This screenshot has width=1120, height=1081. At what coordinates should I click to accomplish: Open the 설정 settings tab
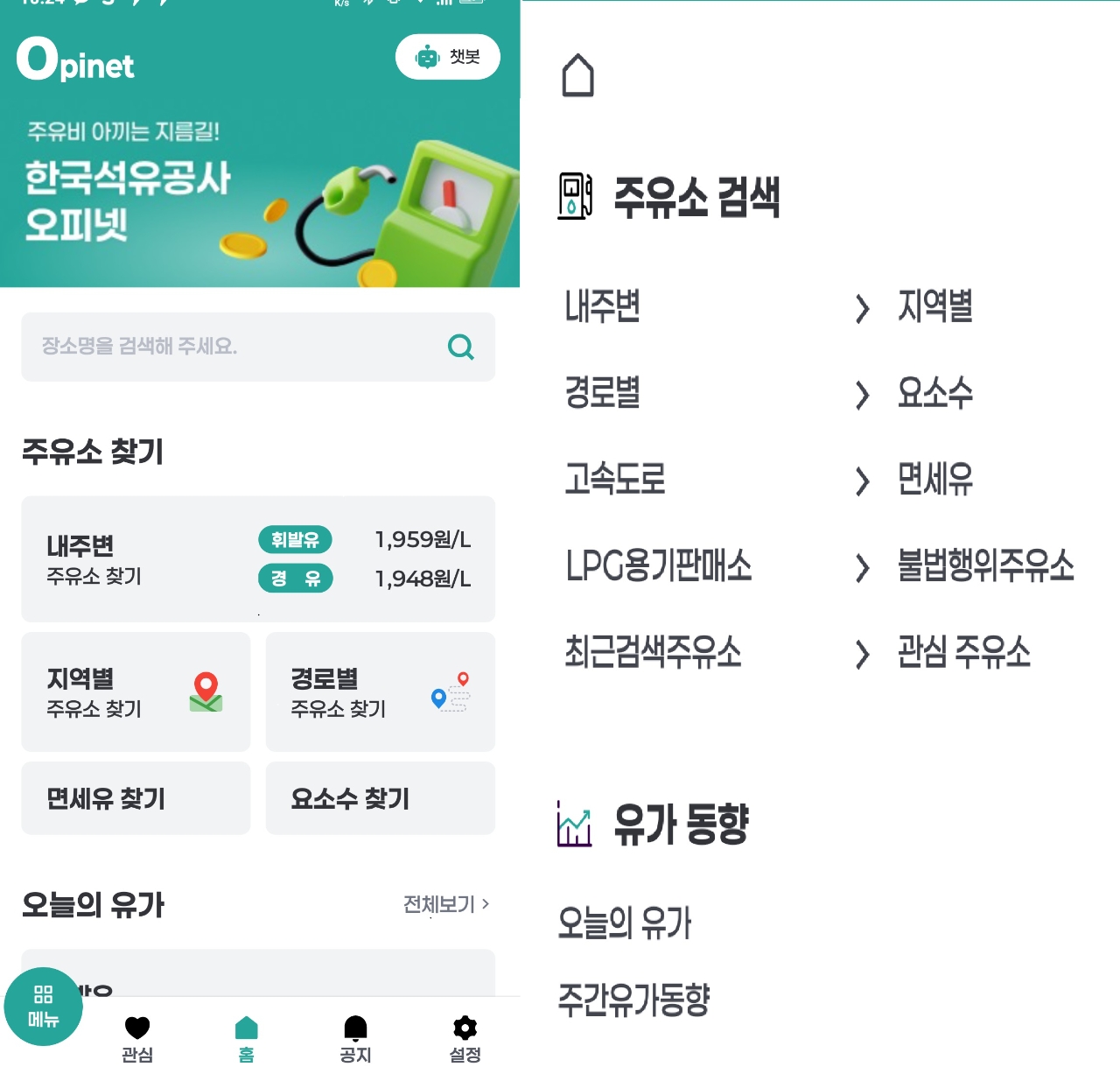click(465, 1039)
